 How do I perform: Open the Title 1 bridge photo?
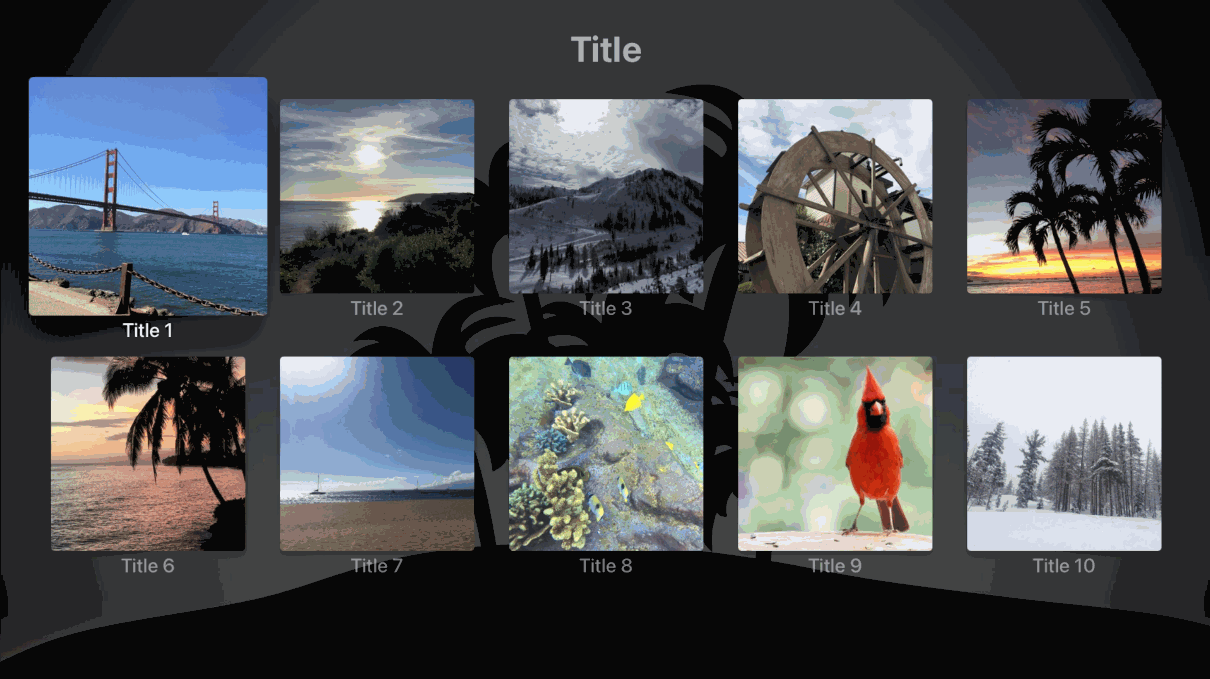click(148, 196)
